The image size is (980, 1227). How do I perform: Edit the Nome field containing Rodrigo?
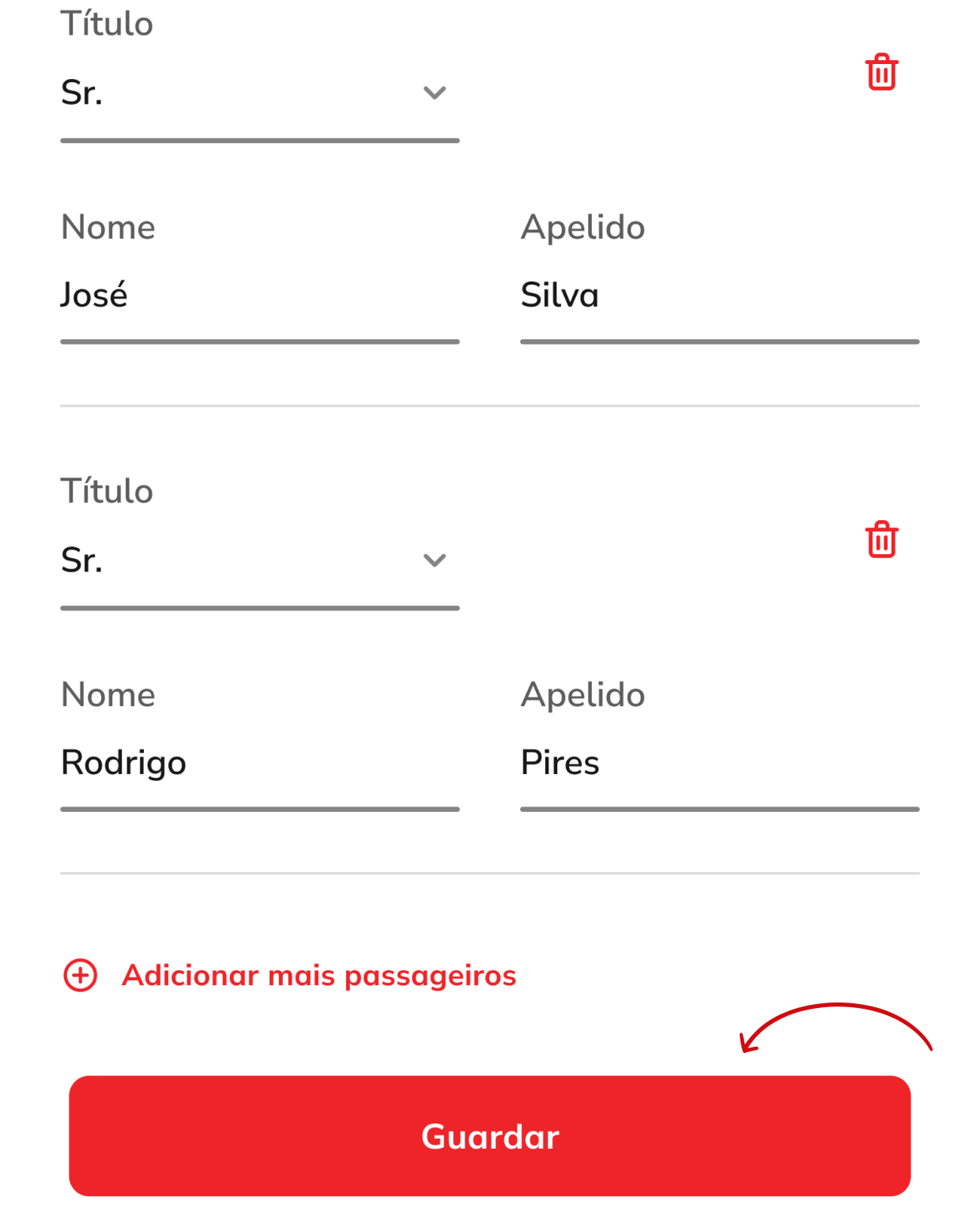(259, 763)
